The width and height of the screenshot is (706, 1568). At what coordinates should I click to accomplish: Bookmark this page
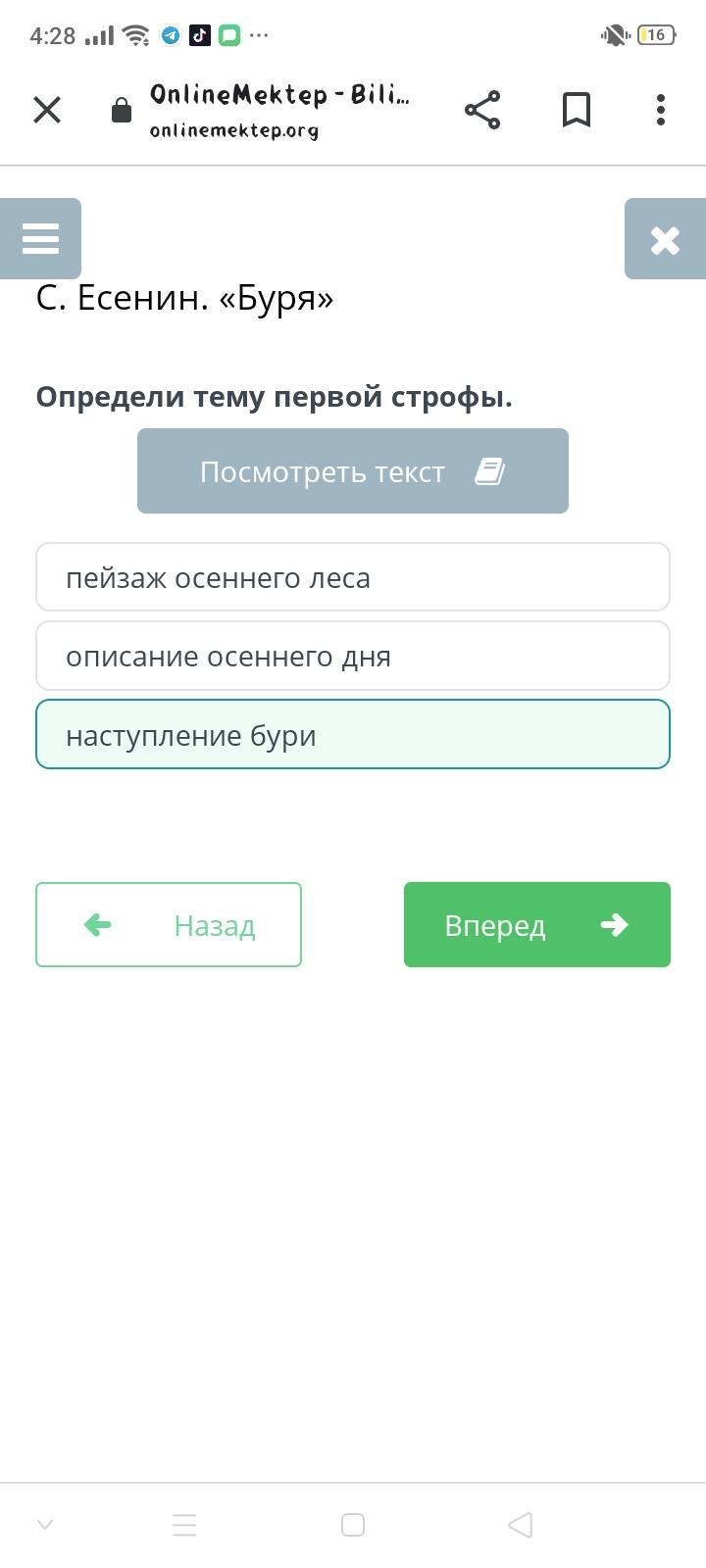tap(577, 110)
